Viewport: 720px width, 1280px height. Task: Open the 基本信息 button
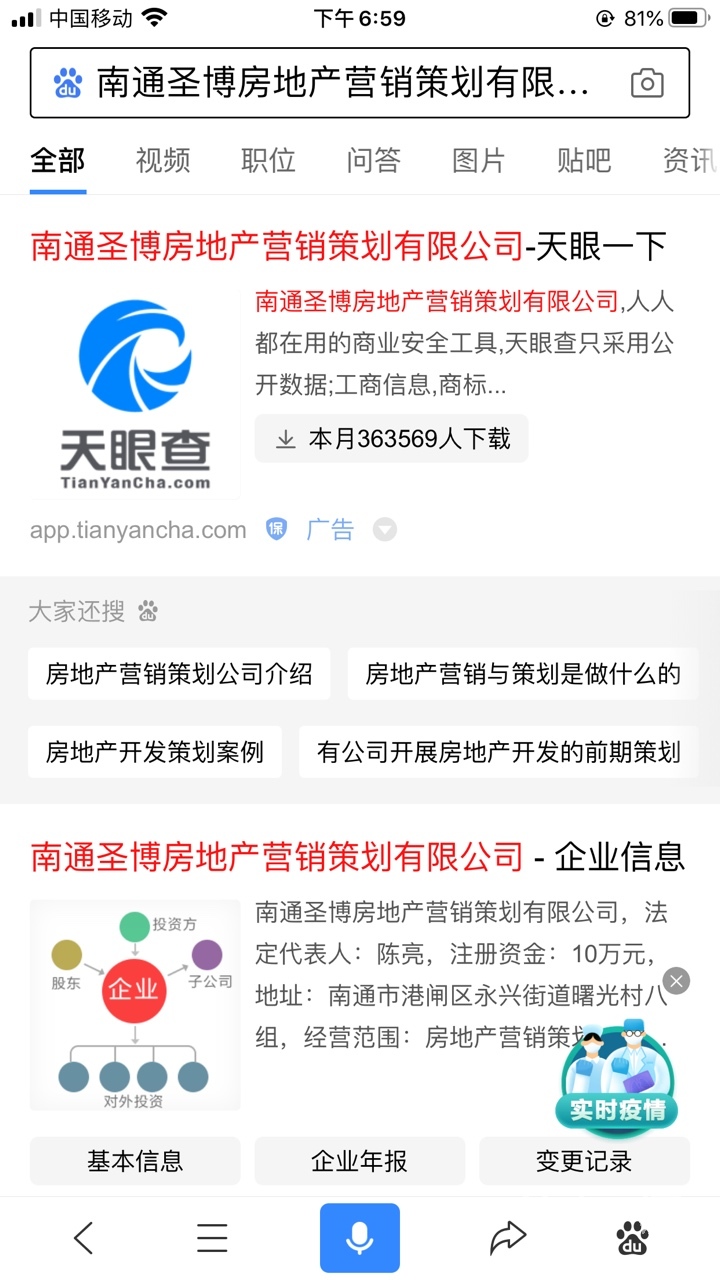point(135,1161)
